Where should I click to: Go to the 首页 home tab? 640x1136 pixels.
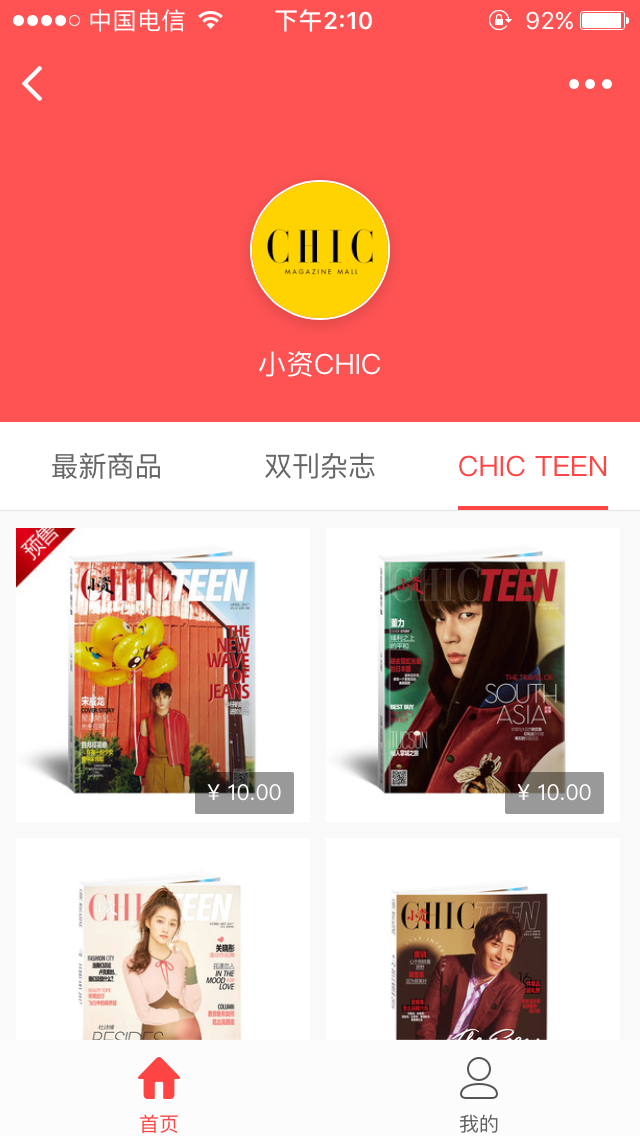click(x=159, y=1092)
